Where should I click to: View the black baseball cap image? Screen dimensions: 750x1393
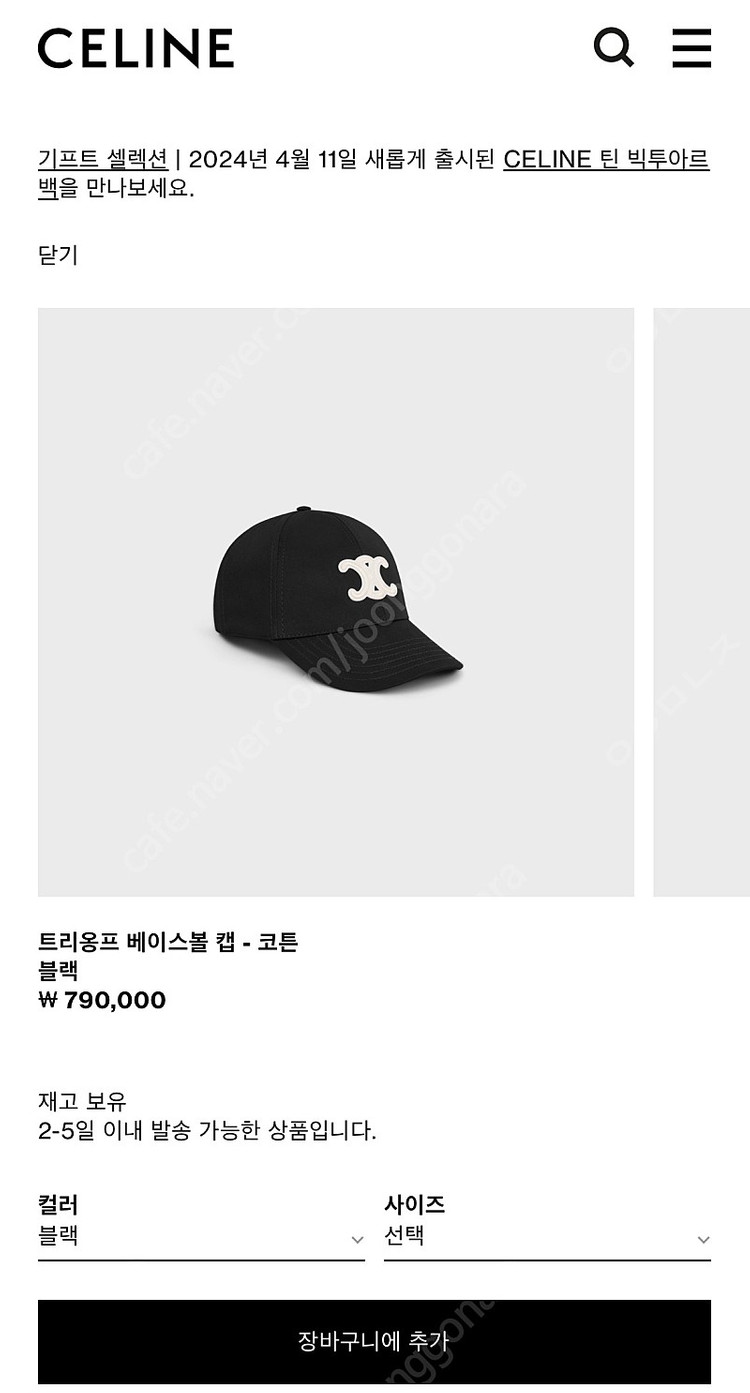tap(336, 602)
